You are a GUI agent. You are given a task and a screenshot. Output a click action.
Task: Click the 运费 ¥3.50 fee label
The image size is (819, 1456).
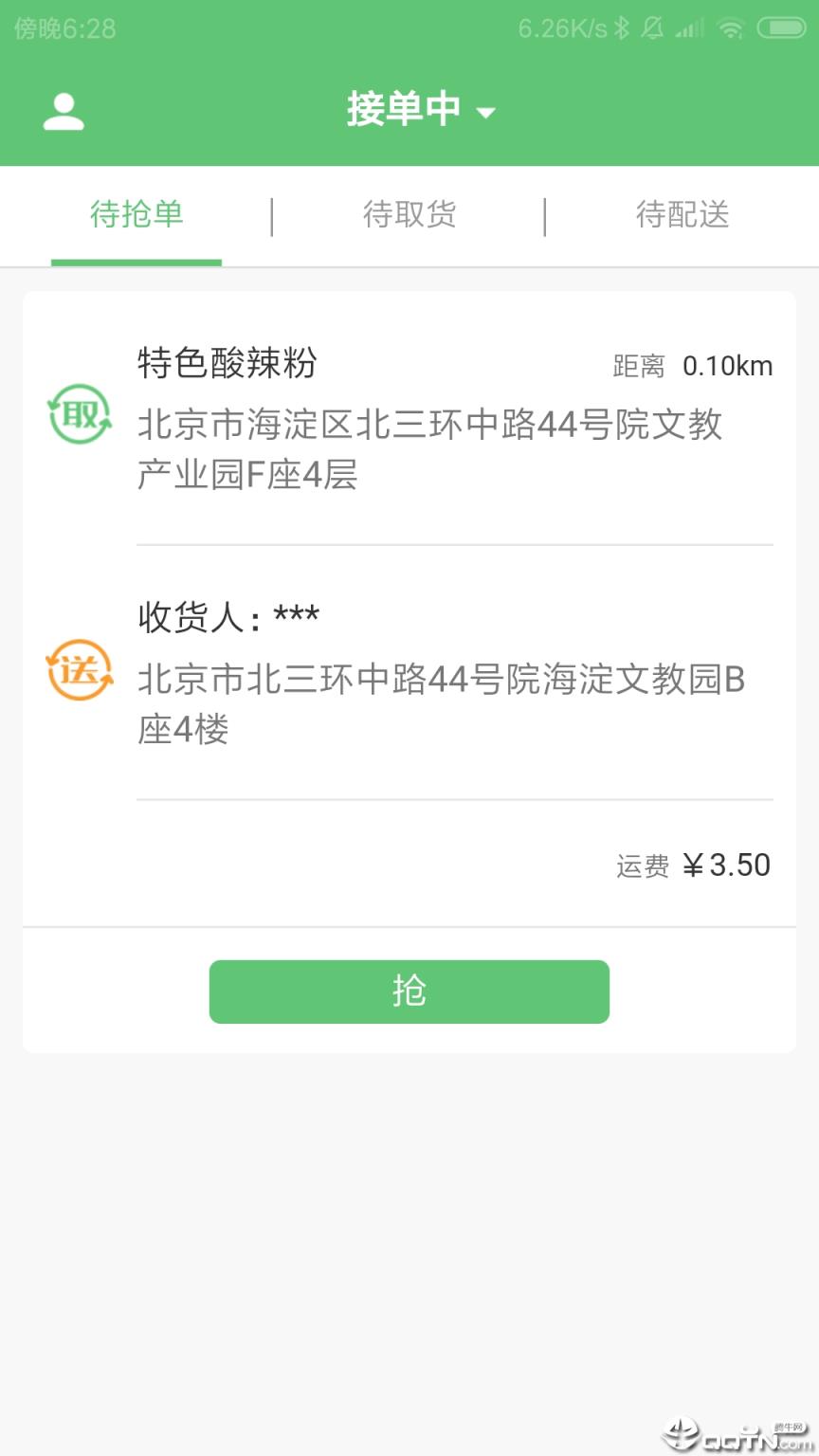click(692, 864)
